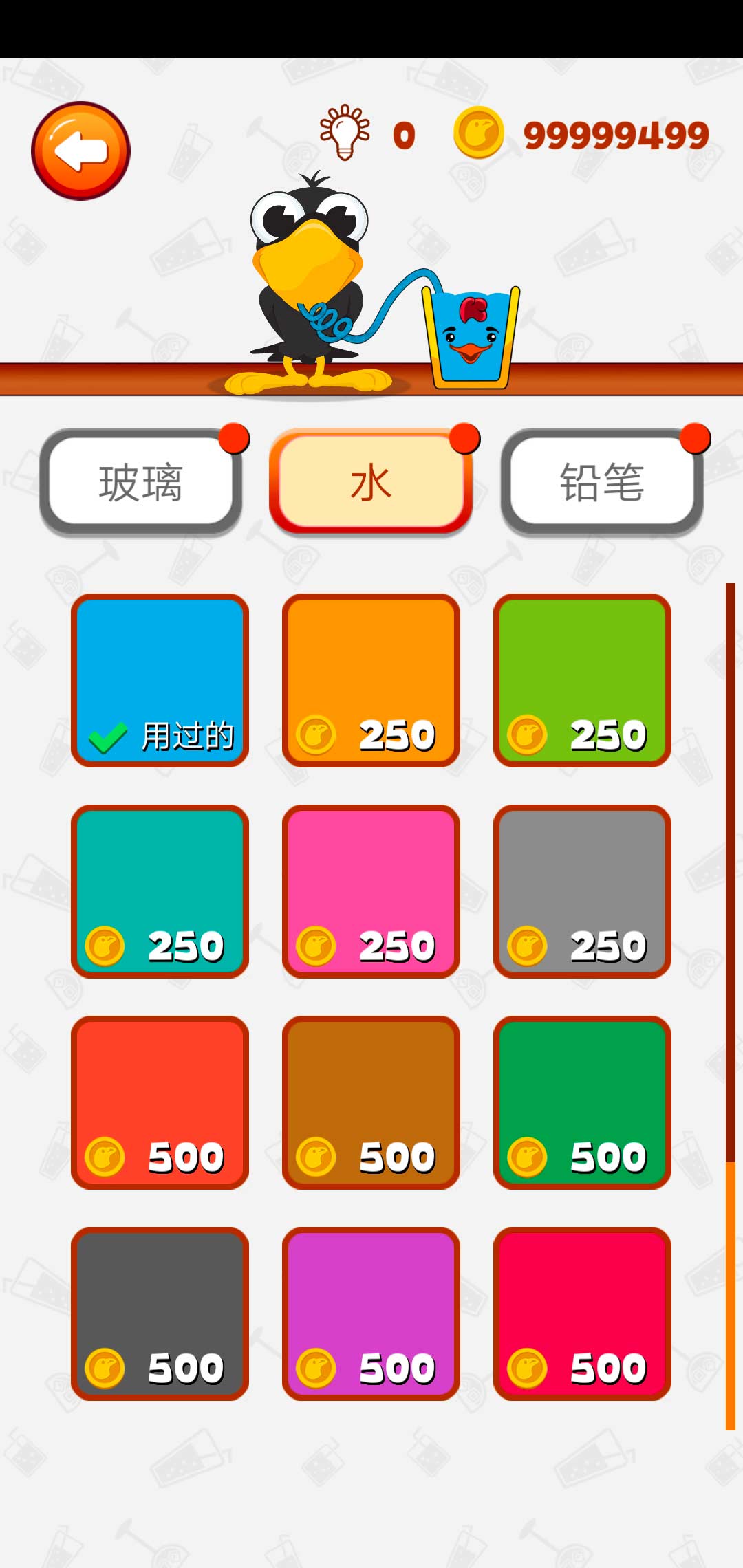Select the pink water color
The width and height of the screenshot is (743, 1568).
[371, 891]
